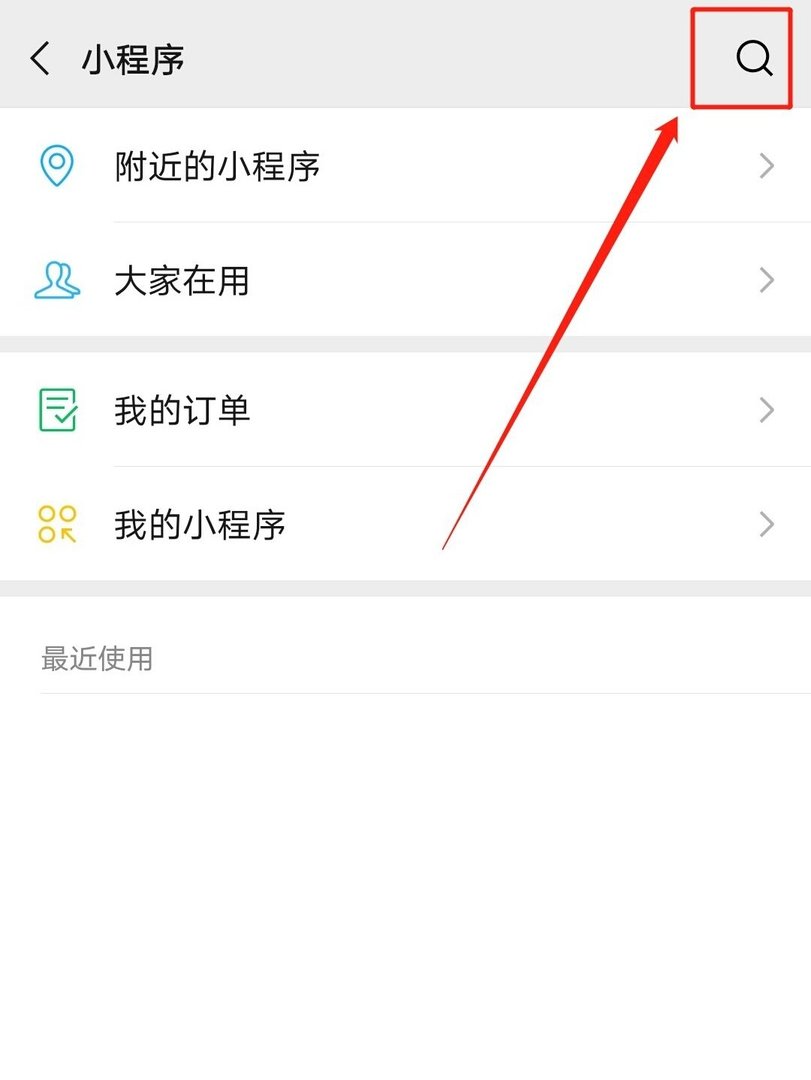Expand the 附近的小程序 row chevron

[x=766, y=166]
